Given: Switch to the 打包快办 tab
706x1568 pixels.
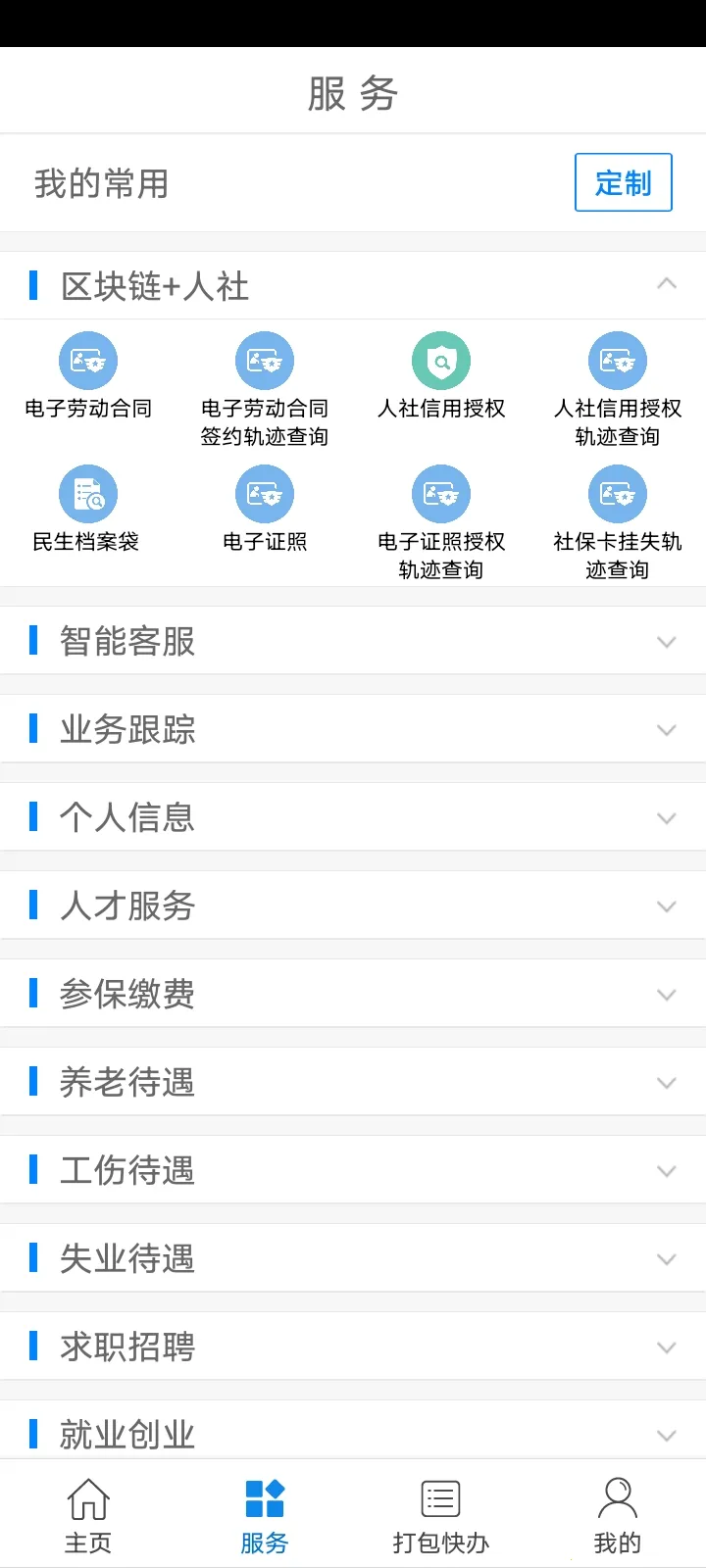Looking at the screenshot, I should point(441,1514).
